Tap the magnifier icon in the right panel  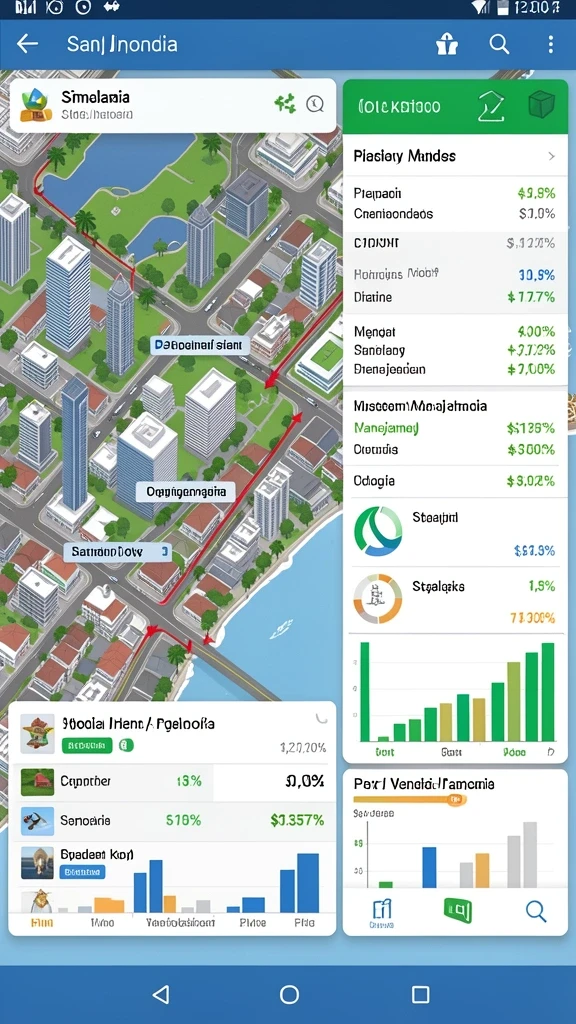click(536, 910)
